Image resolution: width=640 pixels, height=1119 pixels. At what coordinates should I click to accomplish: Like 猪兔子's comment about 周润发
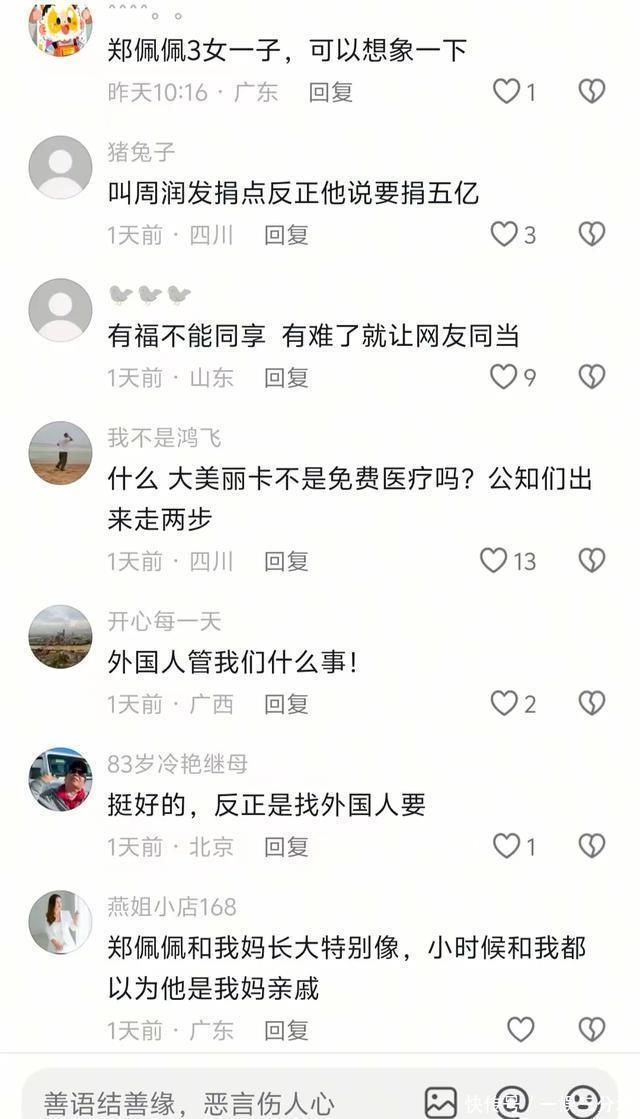click(504, 234)
